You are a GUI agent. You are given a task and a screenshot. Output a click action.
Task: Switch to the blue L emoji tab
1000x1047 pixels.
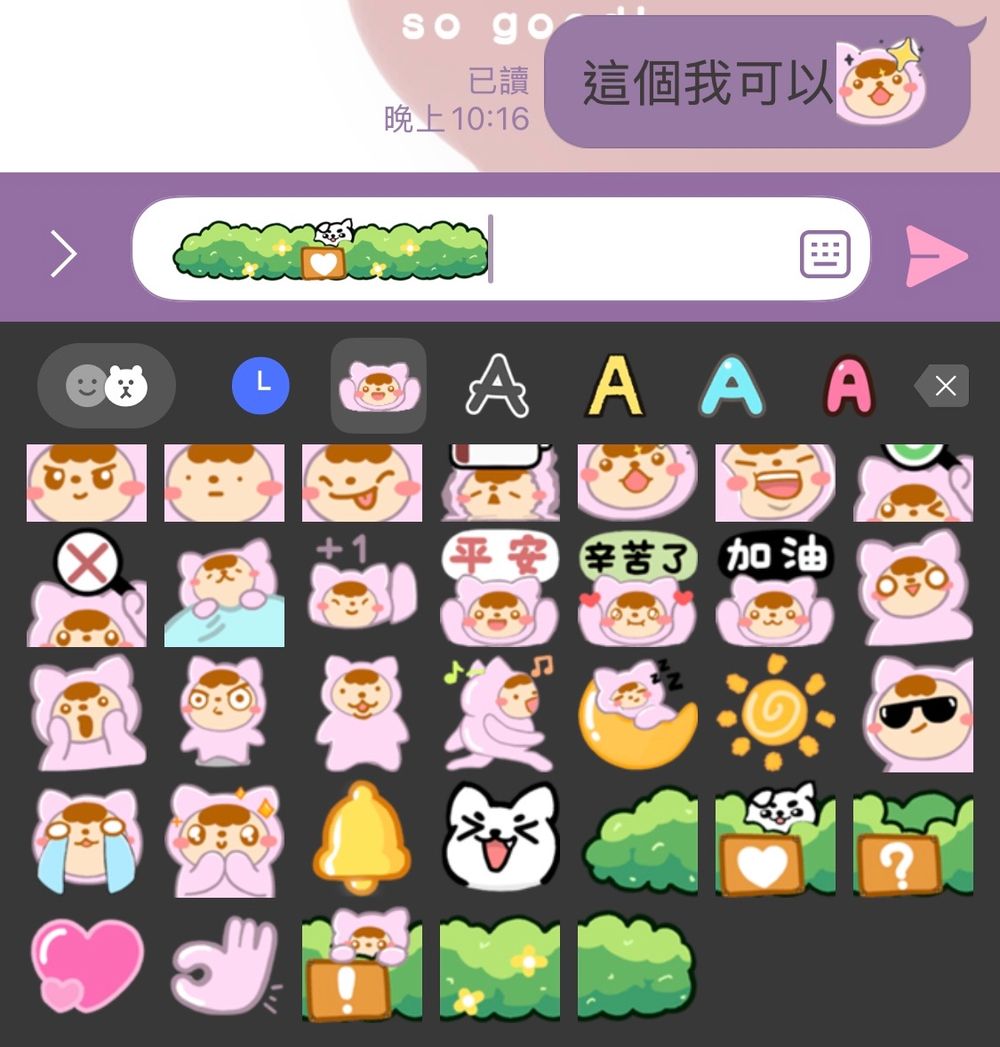coord(261,386)
